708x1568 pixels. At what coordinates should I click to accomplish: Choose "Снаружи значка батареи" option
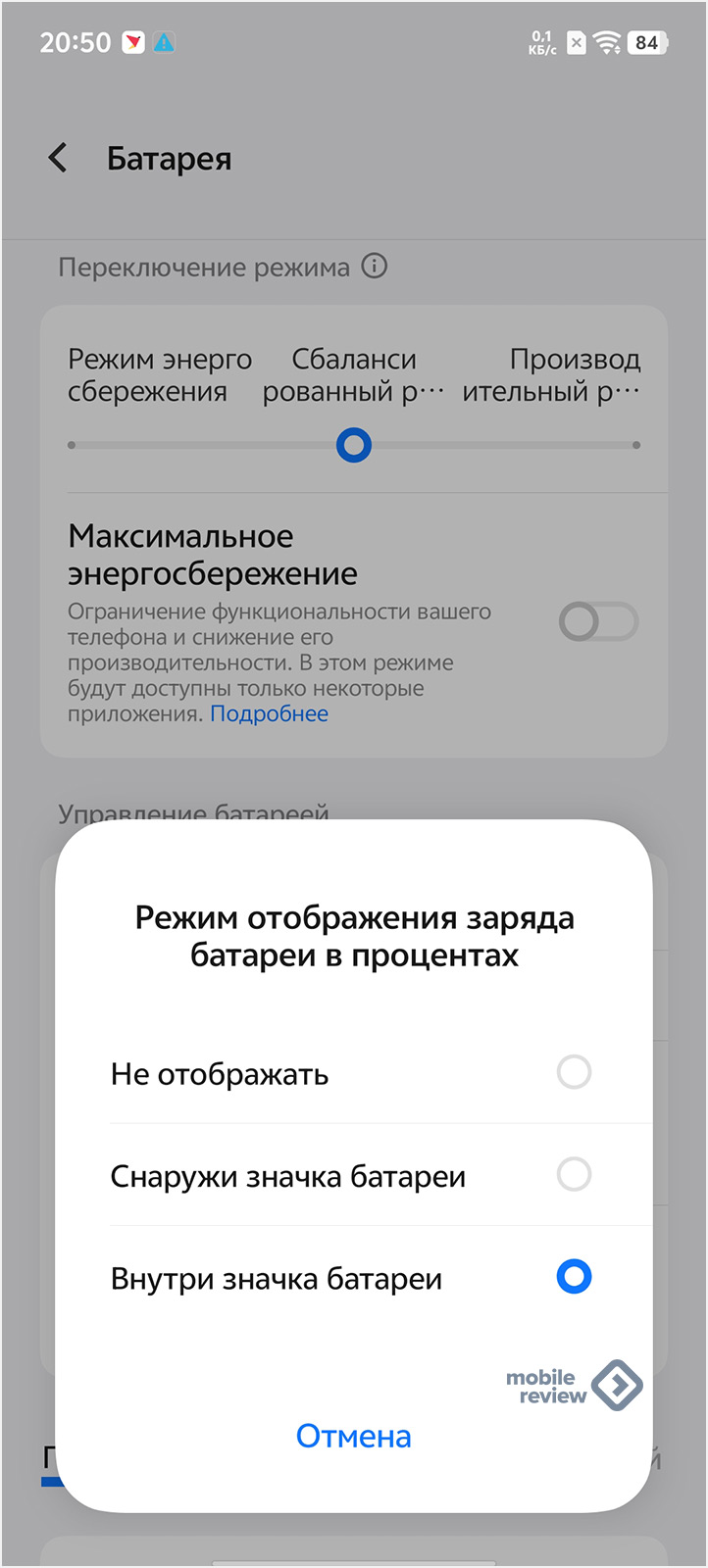click(x=353, y=1175)
